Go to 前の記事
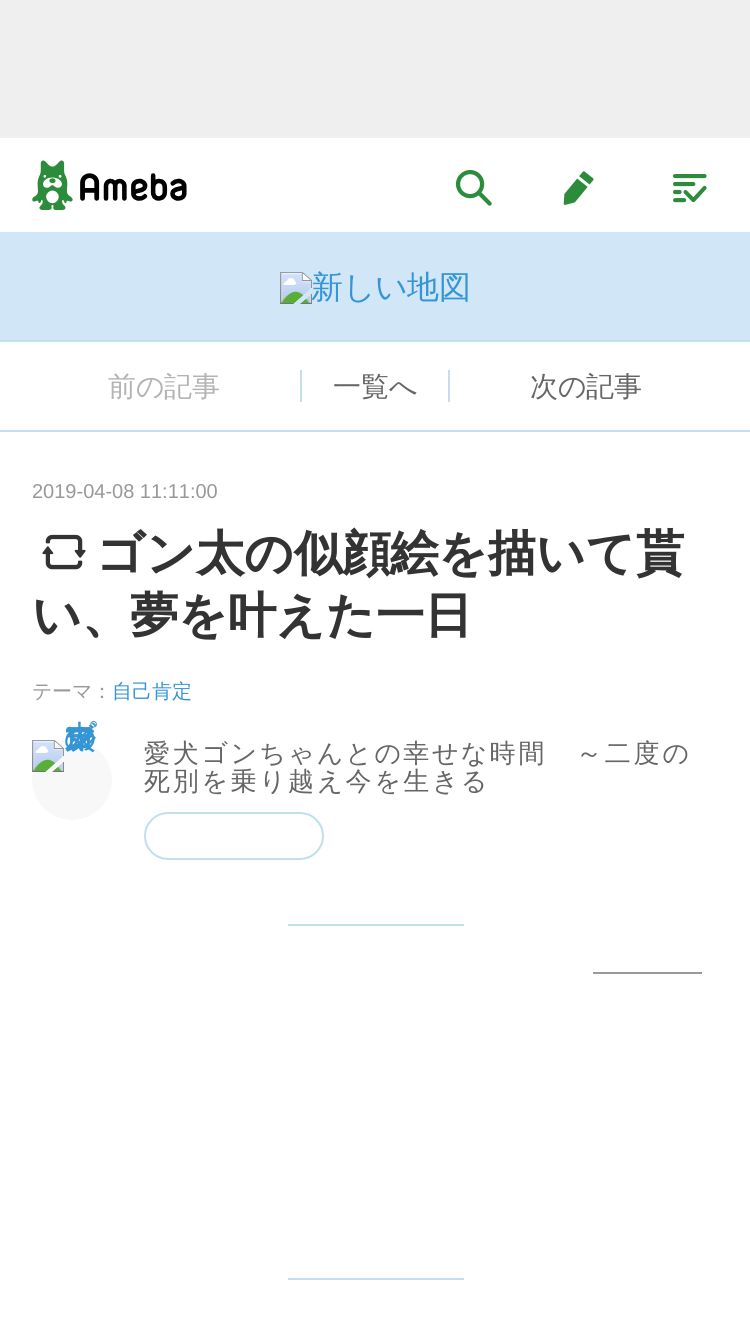This screenshot has width=750, height=1334. click(x=163, y=387)
